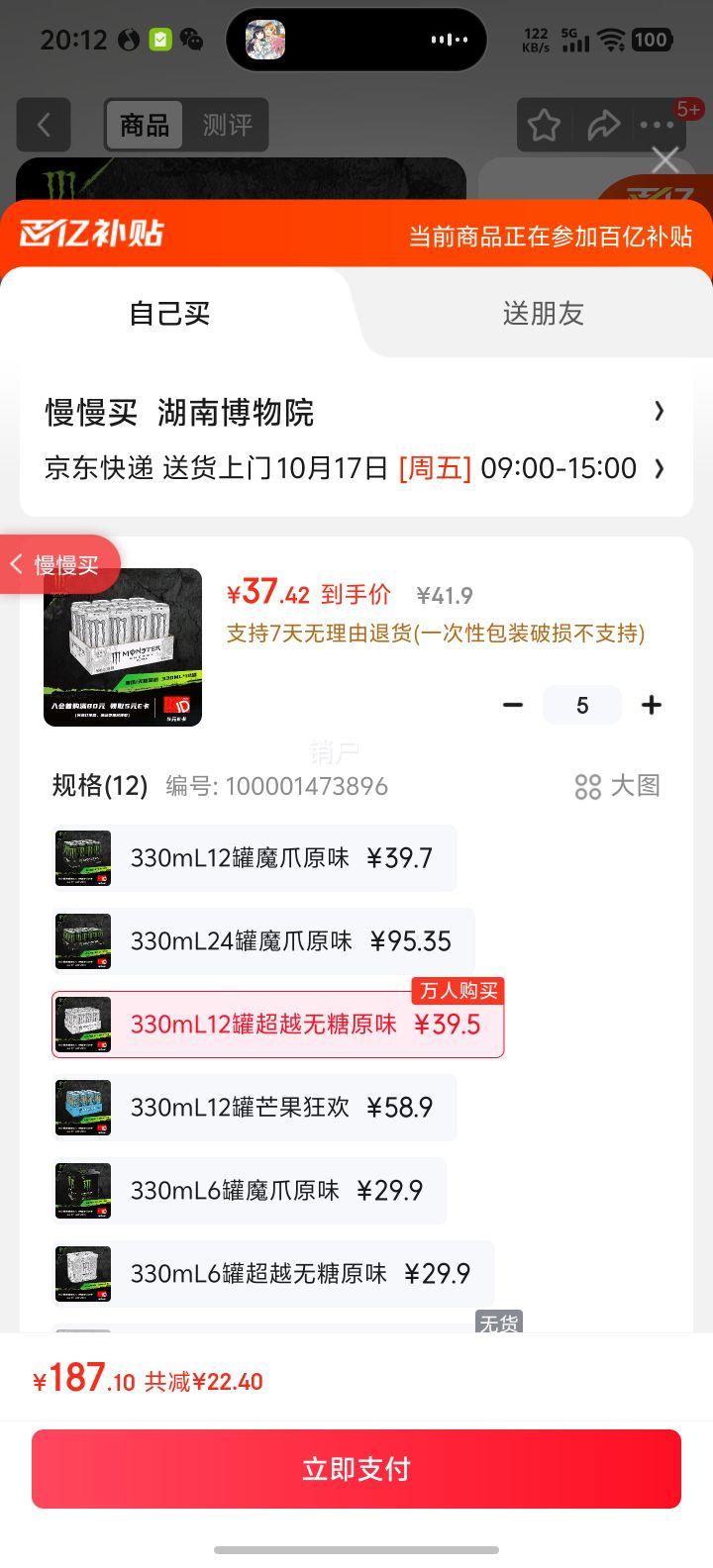Open the 慢慢买 floating side tab
Image resolution: width=713 pixels, height=1568 pixels.
pyautogui.click(x=59, y=564)
